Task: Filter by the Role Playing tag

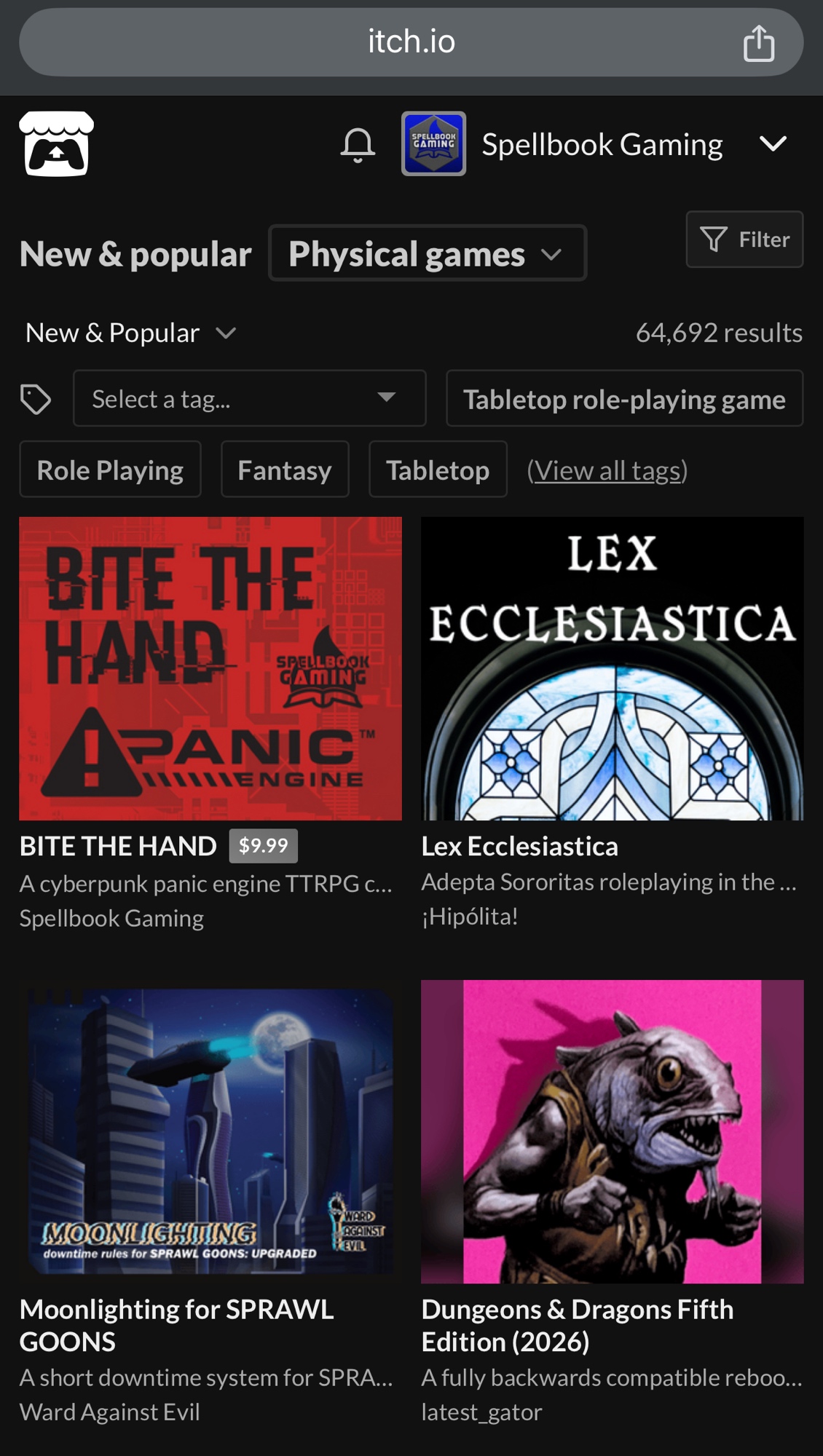Action: pyautogui.click(x=110, y=470)
